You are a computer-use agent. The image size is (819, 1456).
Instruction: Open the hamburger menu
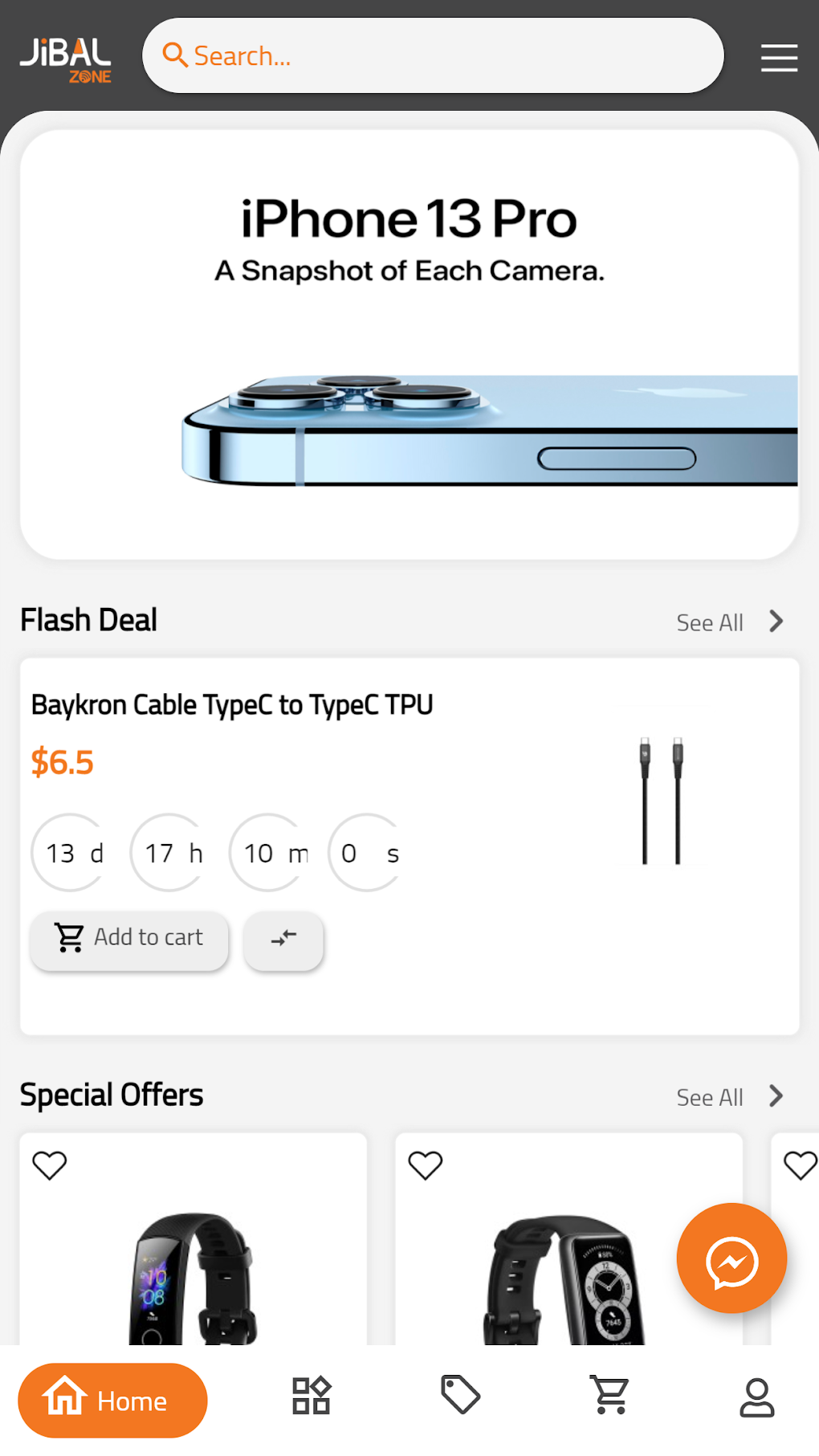pos(779,58)
